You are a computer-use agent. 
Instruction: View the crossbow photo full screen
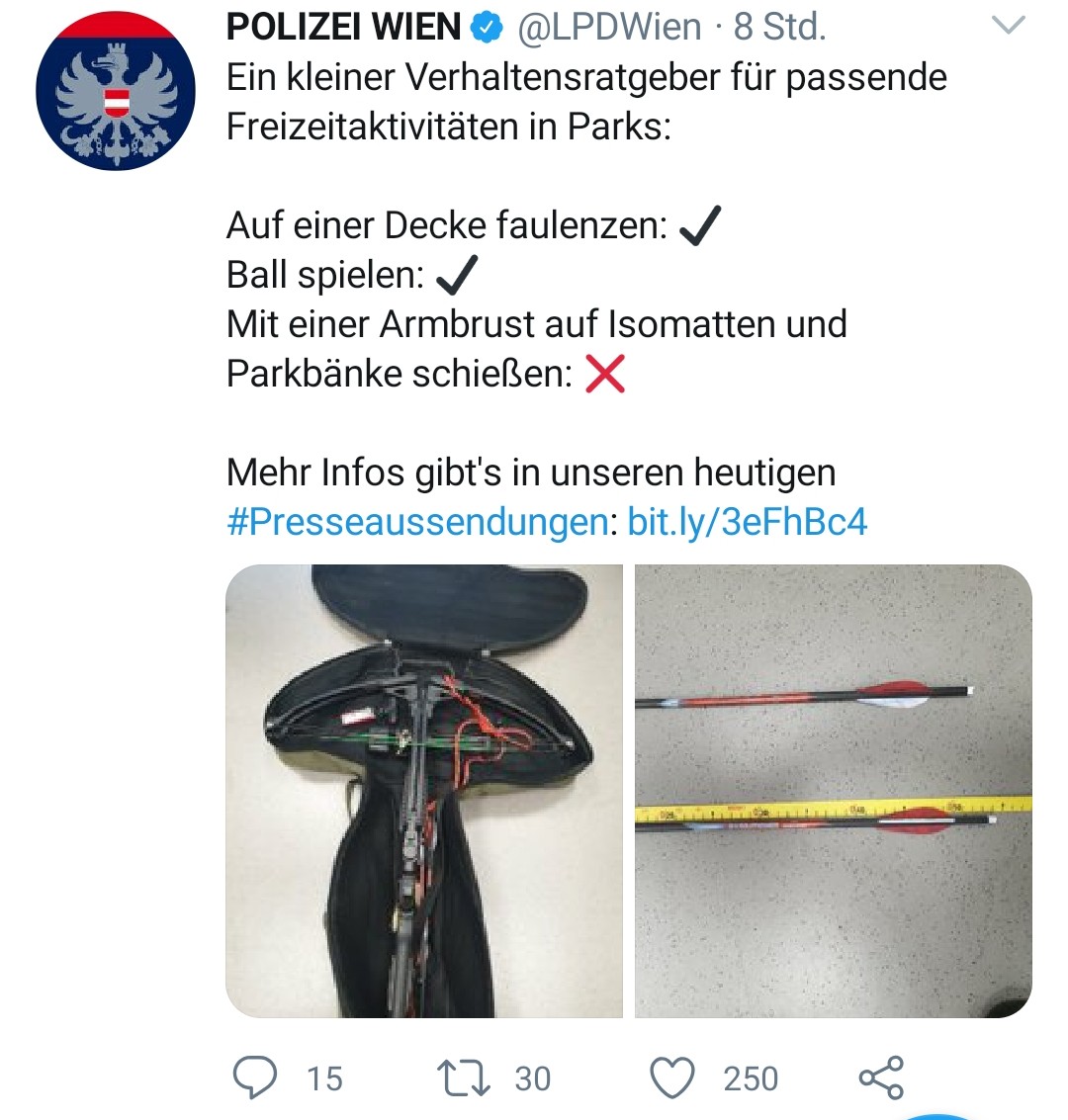[424, 791]
